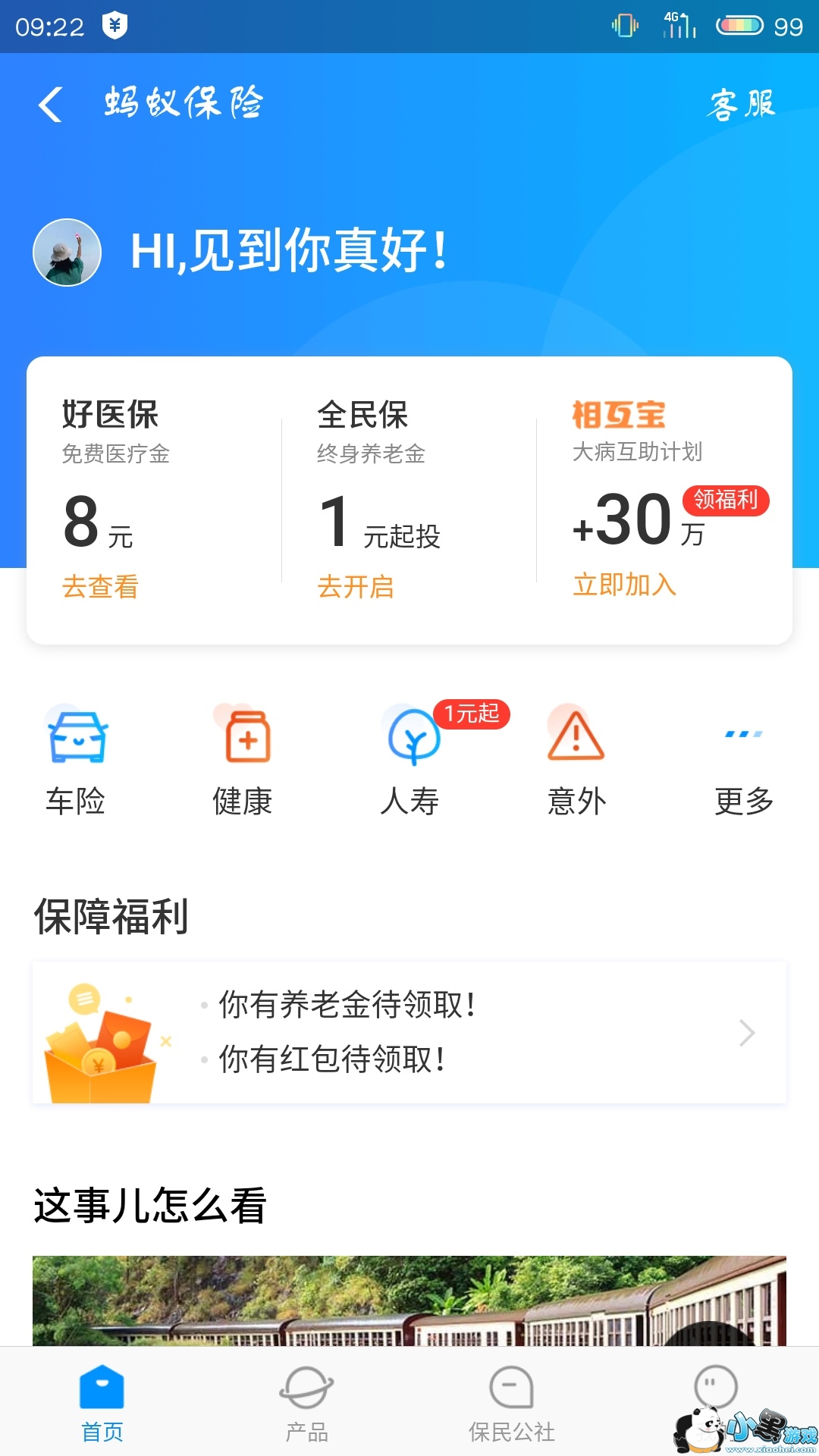This screenshot has height=1456, width=819.
Task: Open the train article image
Action: [409, 1301]
